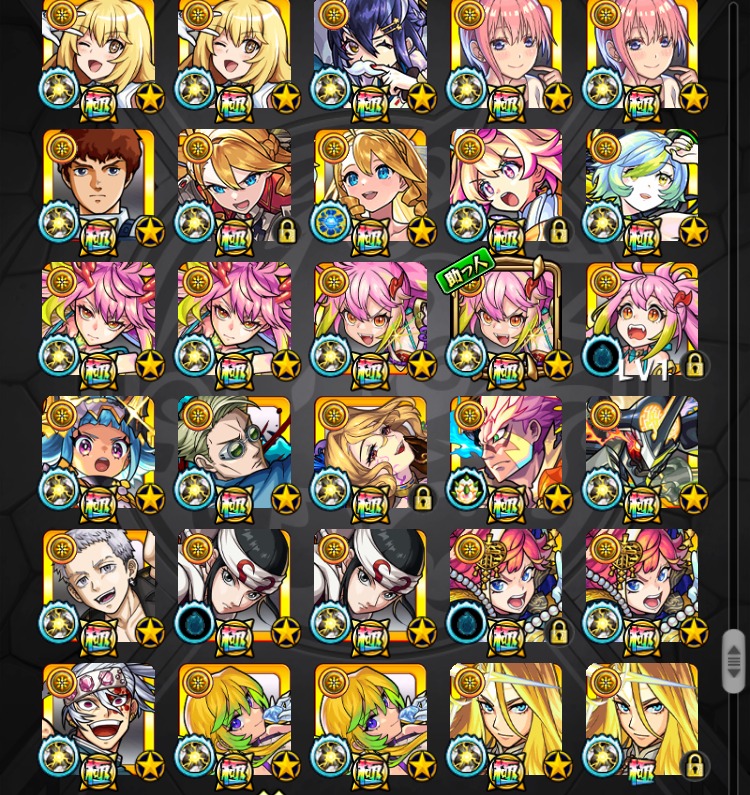Pick the gray-haired man in the black jacket

pyautogui.click(x=98, y=586)
